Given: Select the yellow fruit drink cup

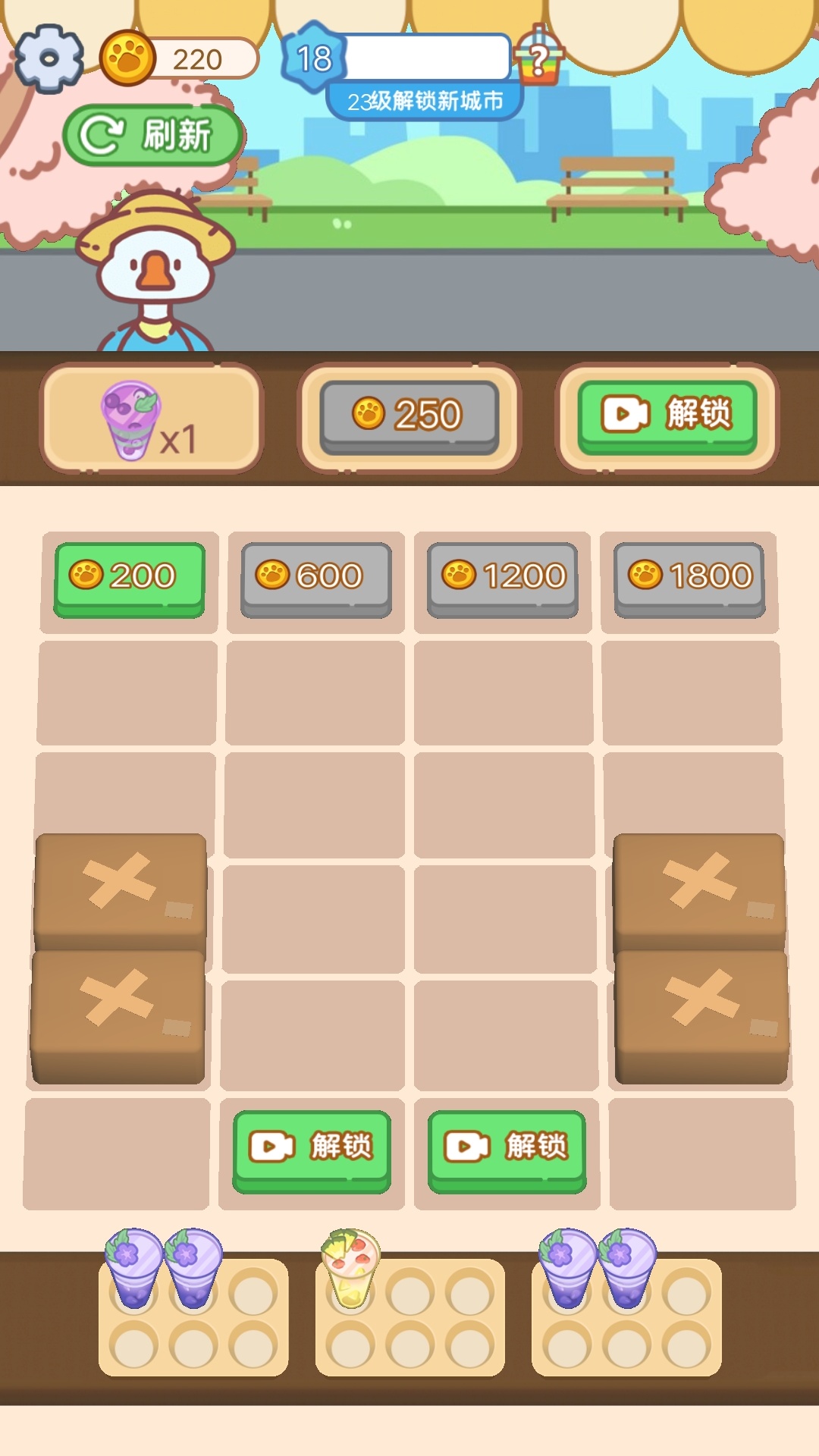Looking at the screenshot, I should 350,1266.
